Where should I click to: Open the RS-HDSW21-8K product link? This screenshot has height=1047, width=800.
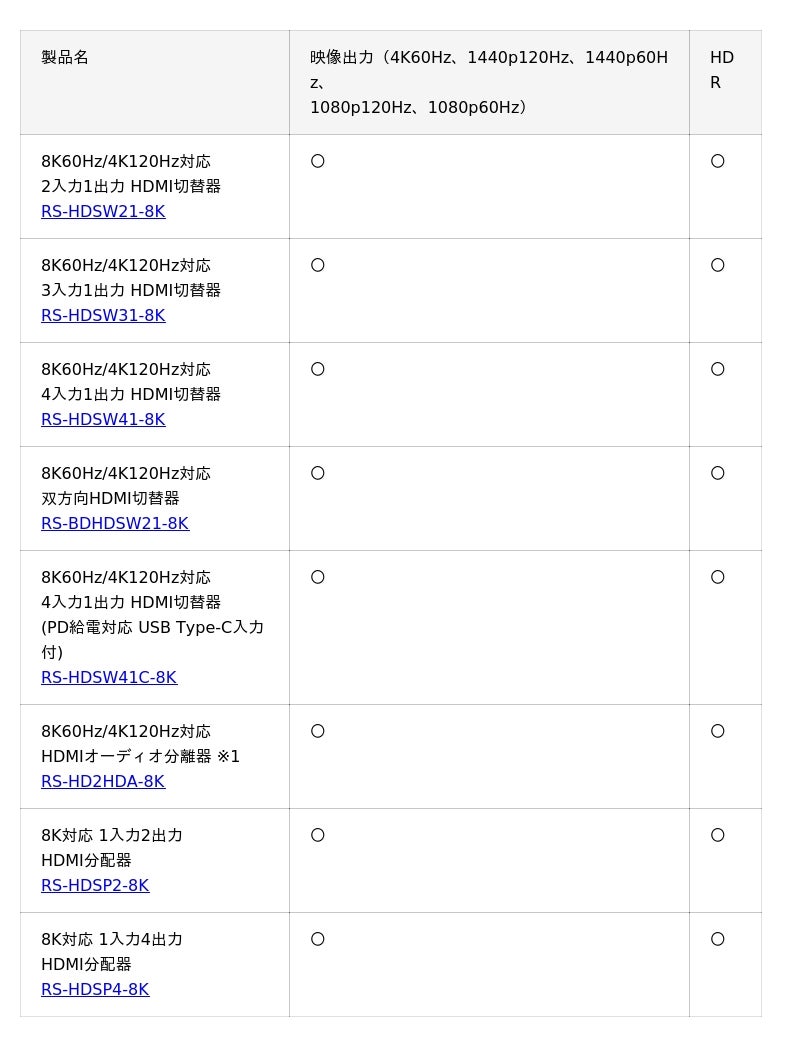pyautogui.click(x=103, y=212)
